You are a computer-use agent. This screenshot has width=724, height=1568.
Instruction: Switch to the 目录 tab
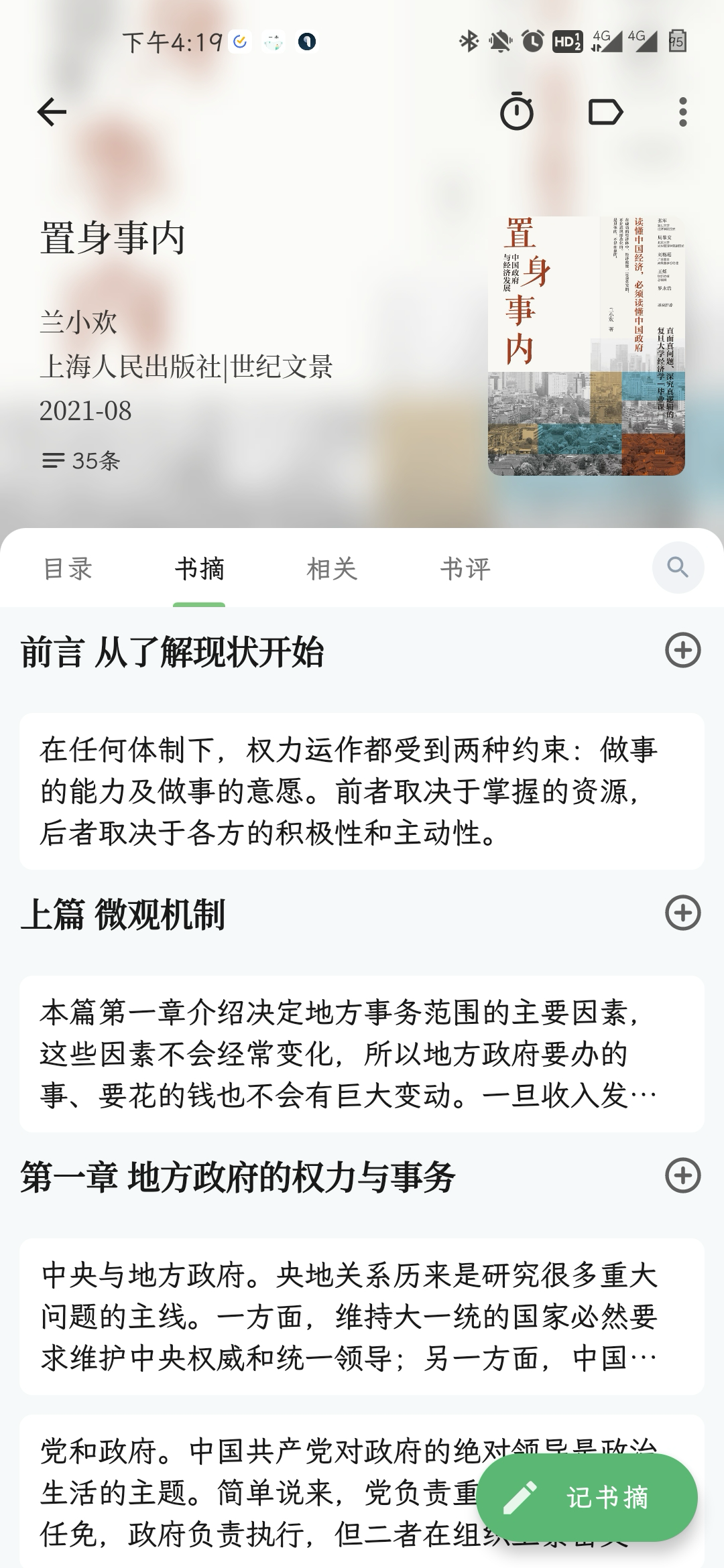point(68,569)
